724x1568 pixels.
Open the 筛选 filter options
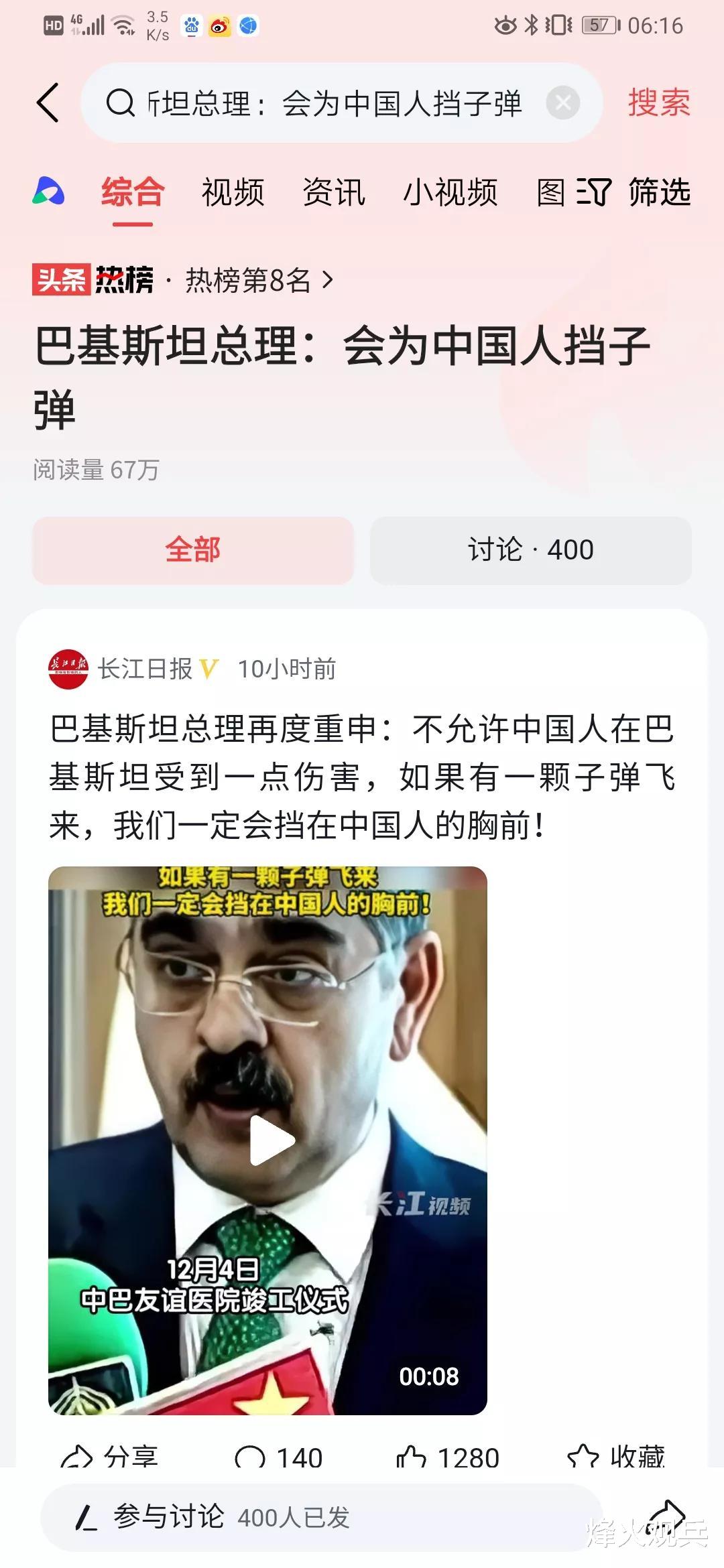(633, 193)
